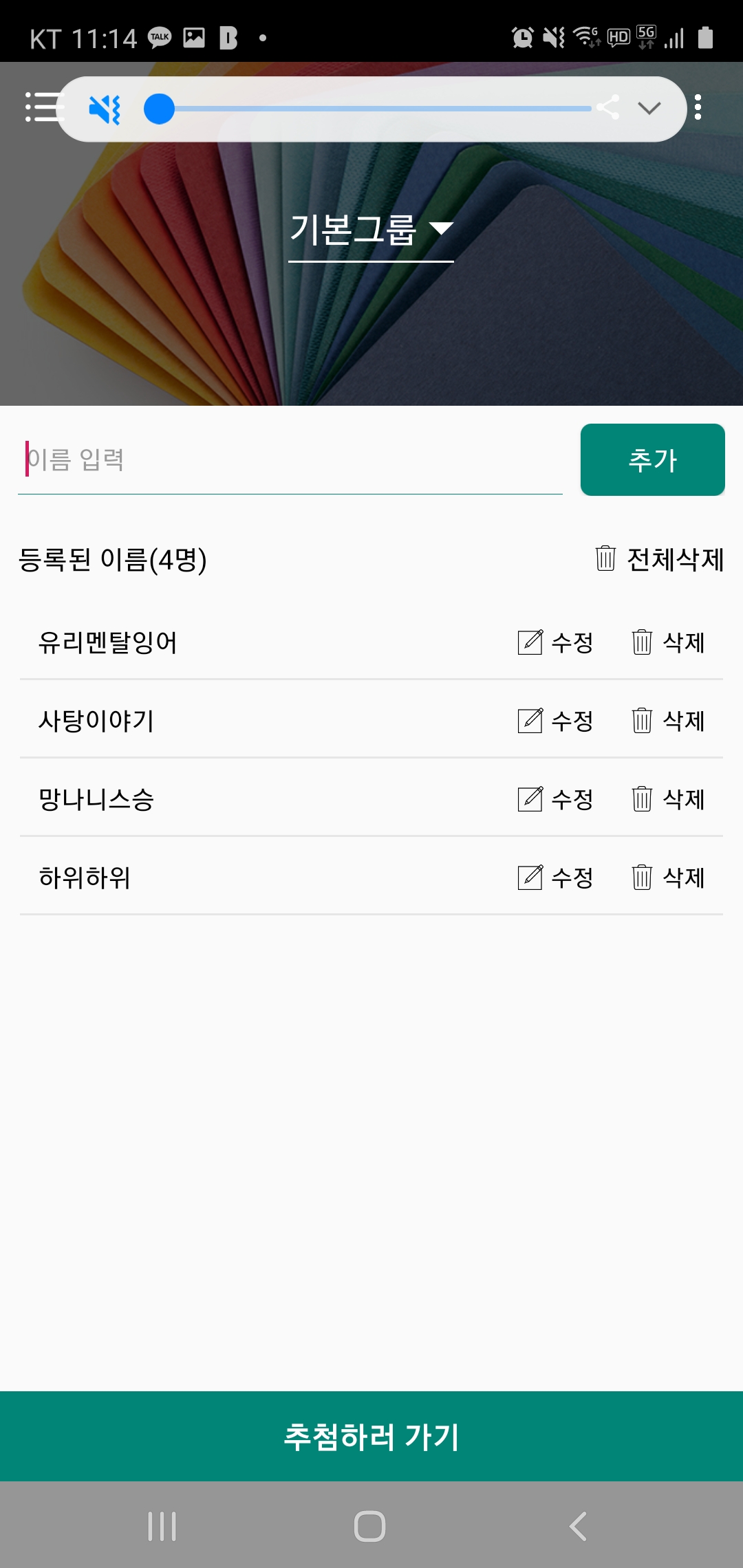Go back using the system back button

pyautogui.click(x=579, y=1526)
